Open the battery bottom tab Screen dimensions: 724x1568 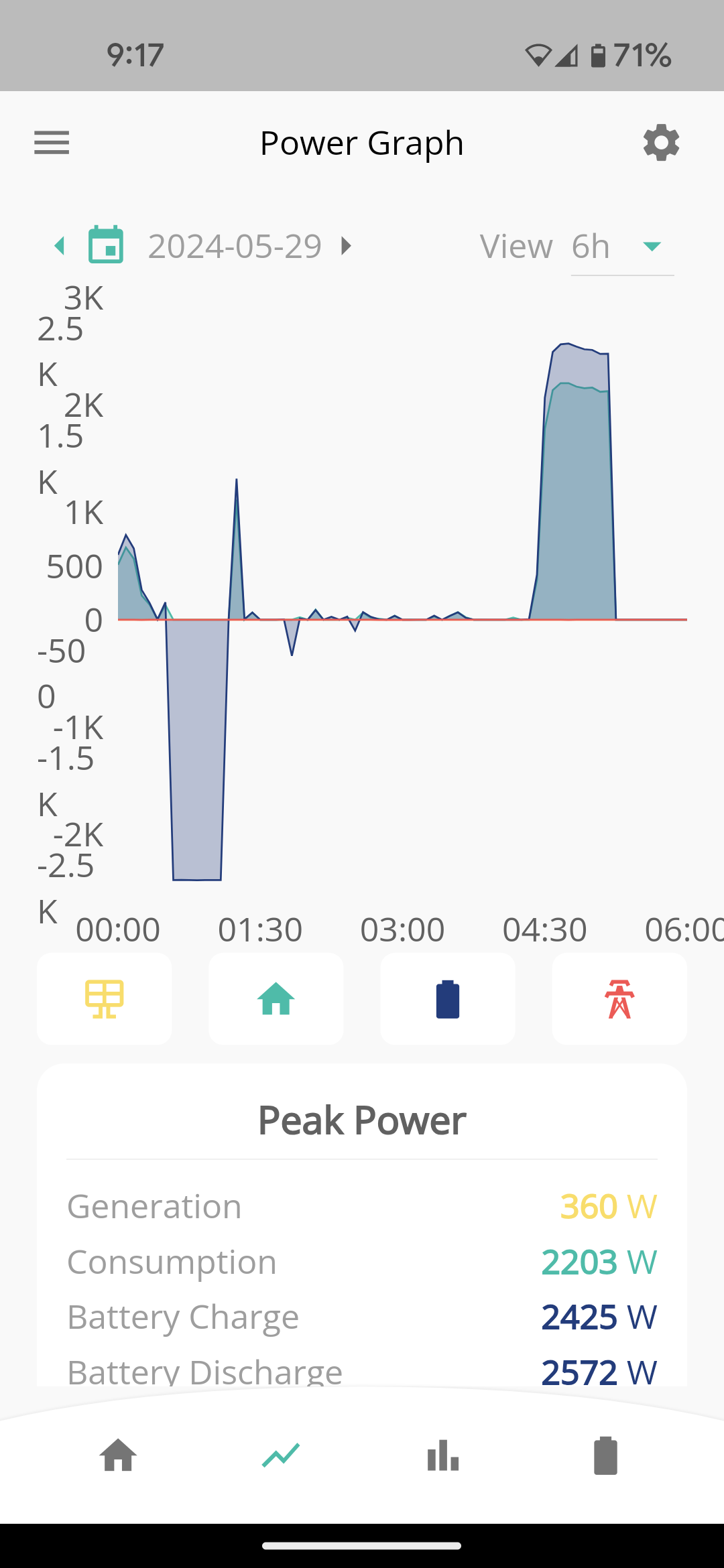(x=605, y=1455)
